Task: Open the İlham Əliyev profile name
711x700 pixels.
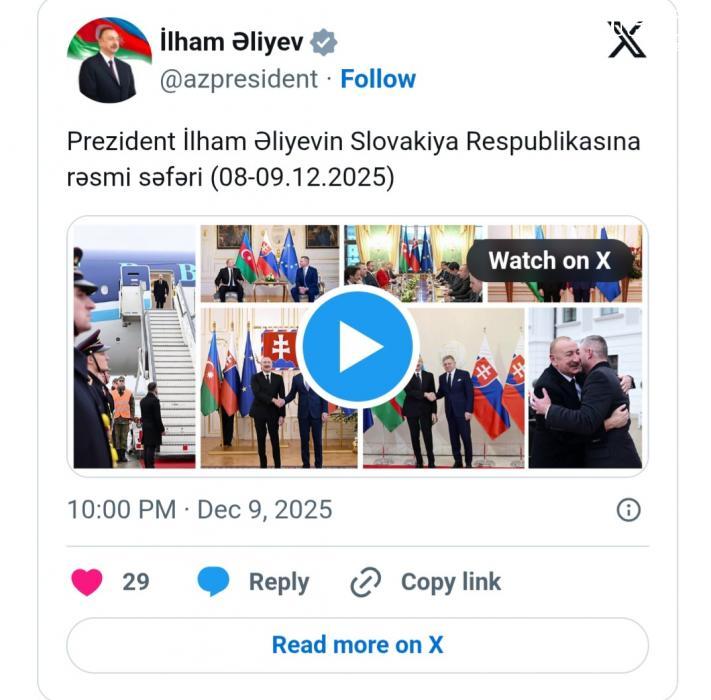Action: (x=232, y=42)
